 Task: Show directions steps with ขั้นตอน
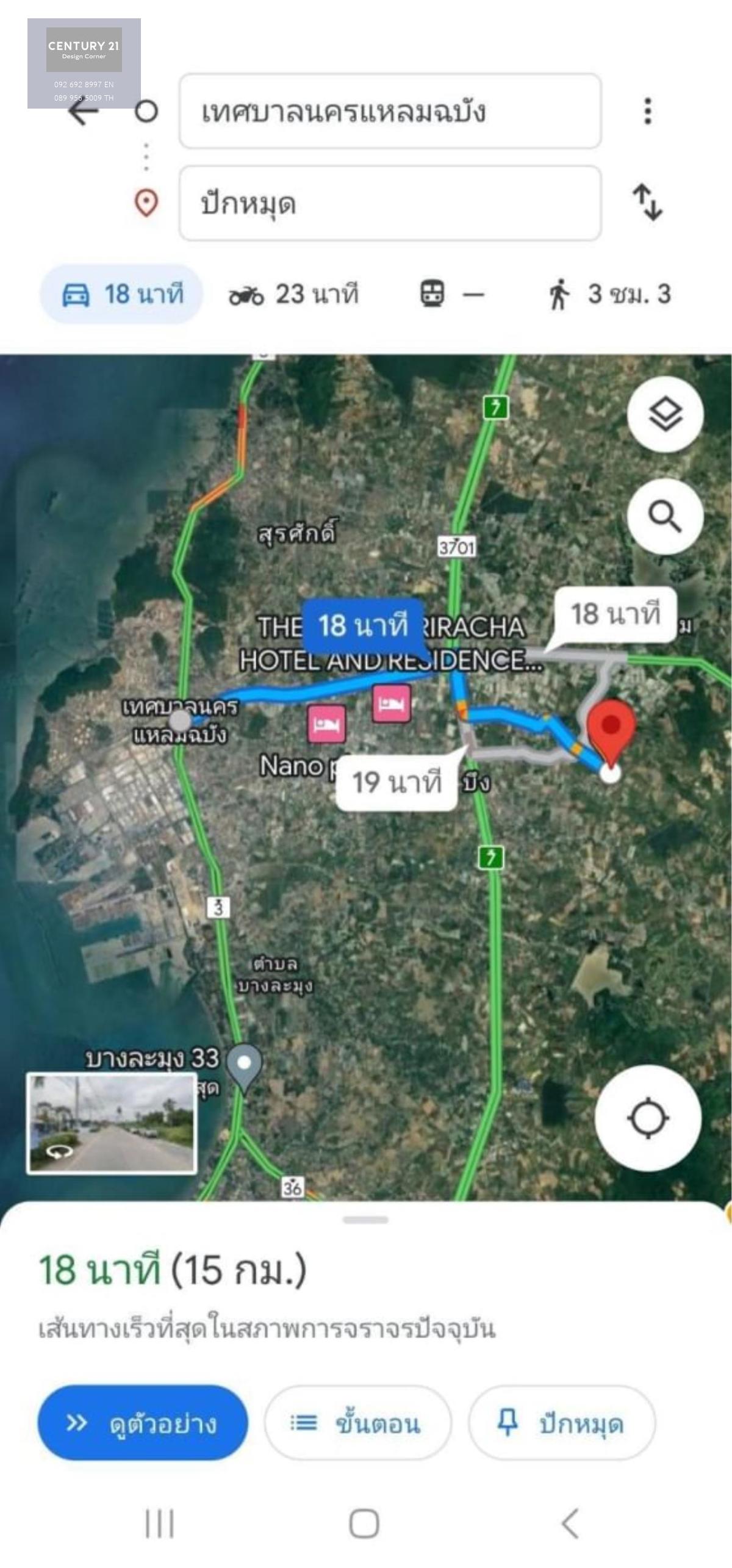tap(357, 1423)
